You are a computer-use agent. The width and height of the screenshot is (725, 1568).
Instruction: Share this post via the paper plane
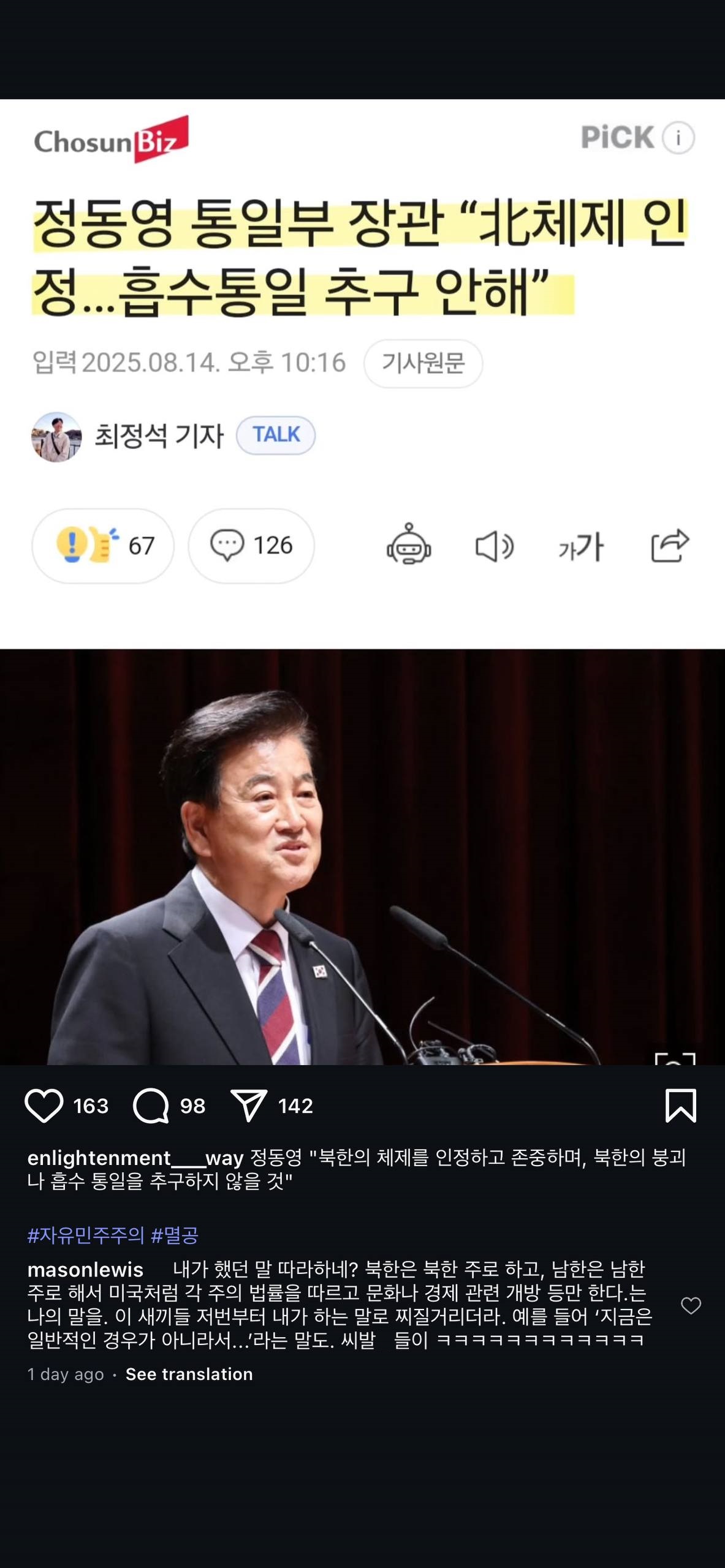point(248,1106)
